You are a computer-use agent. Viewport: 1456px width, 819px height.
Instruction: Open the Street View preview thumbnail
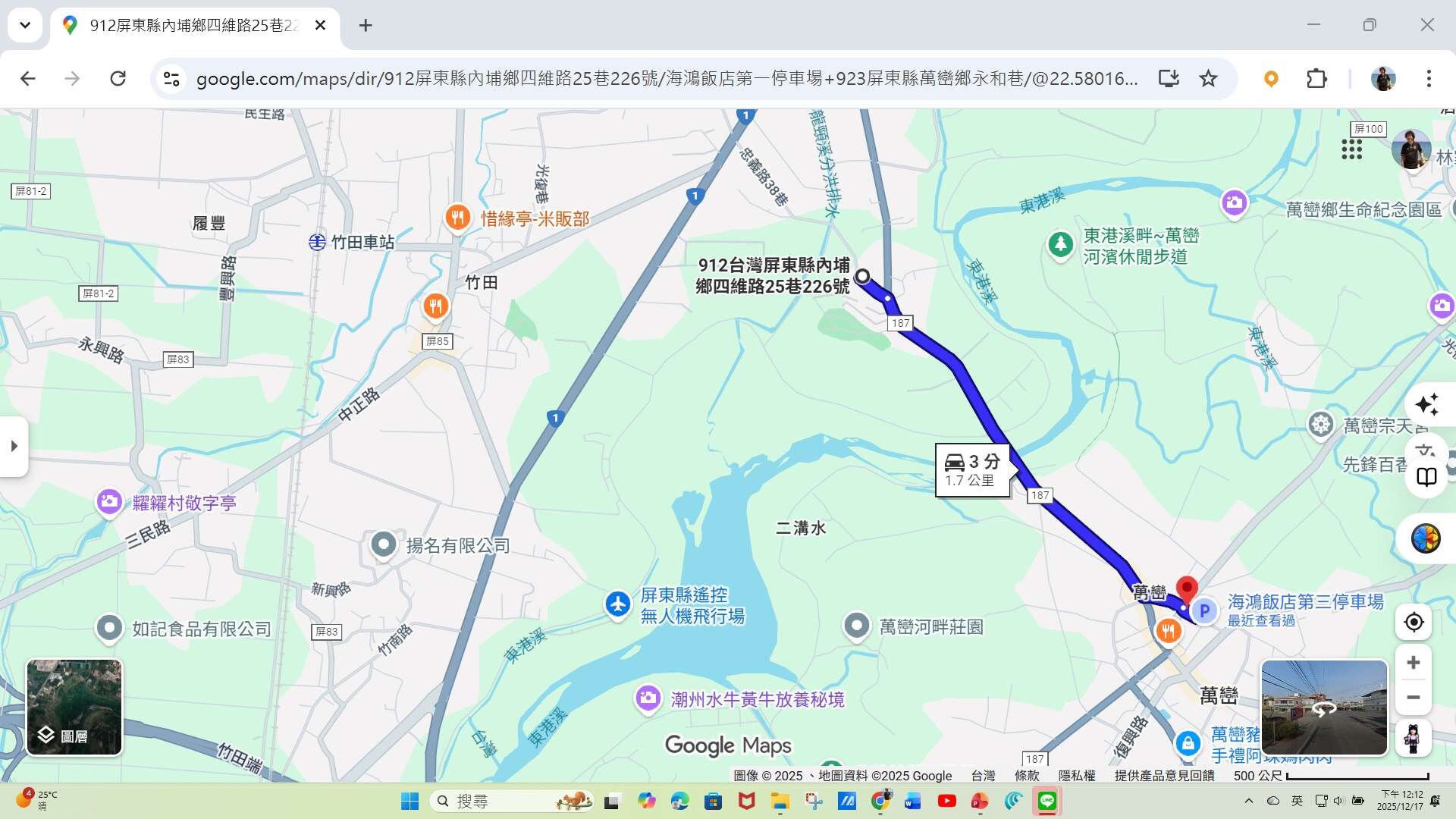pyautogui.click(x=1324, y=708)
